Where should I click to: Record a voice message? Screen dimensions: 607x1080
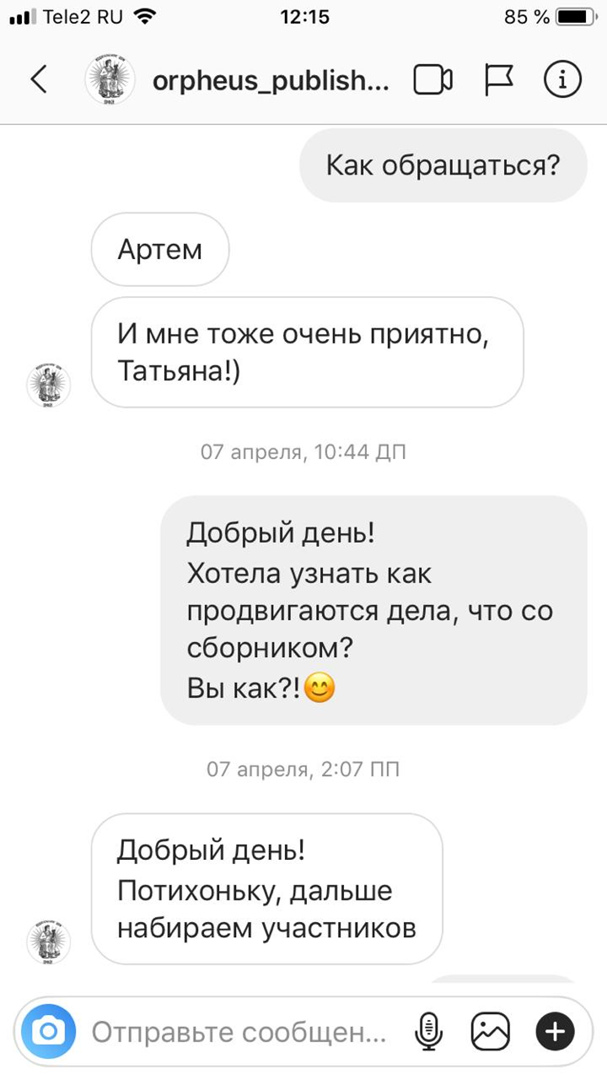click(x=429, y=1031)
